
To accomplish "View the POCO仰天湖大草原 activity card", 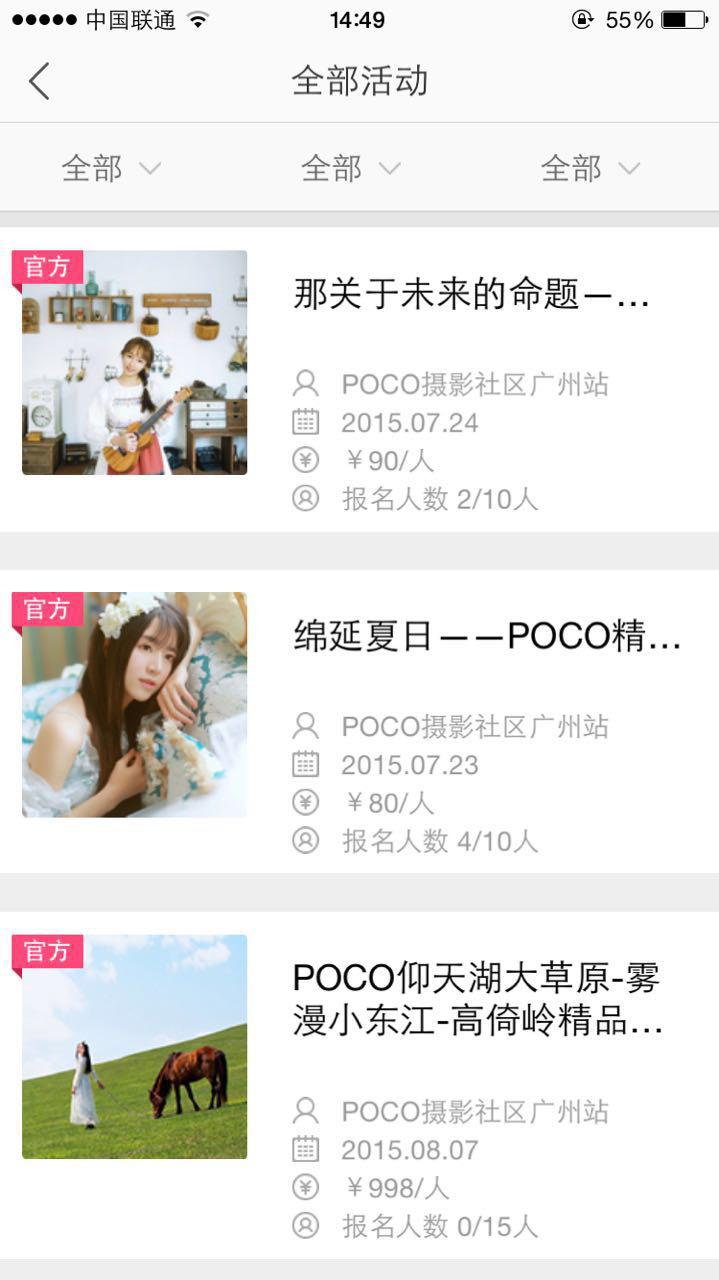I will pos(476,998).
